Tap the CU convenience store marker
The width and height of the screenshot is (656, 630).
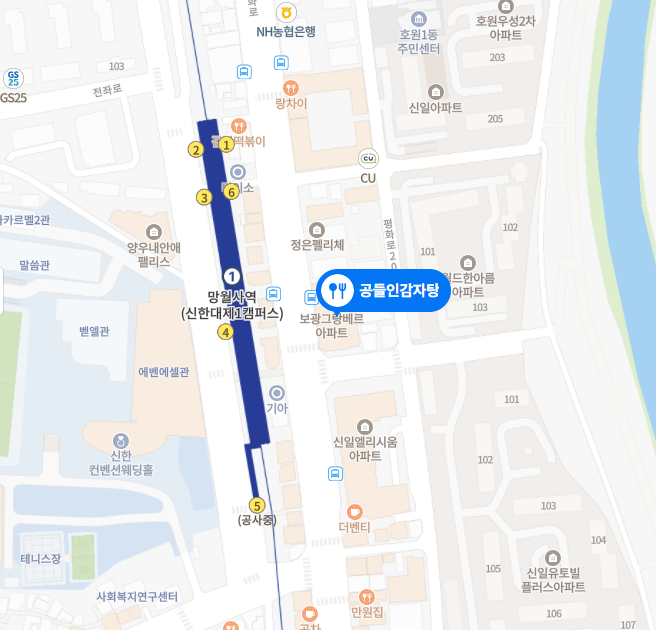point(368,159)
